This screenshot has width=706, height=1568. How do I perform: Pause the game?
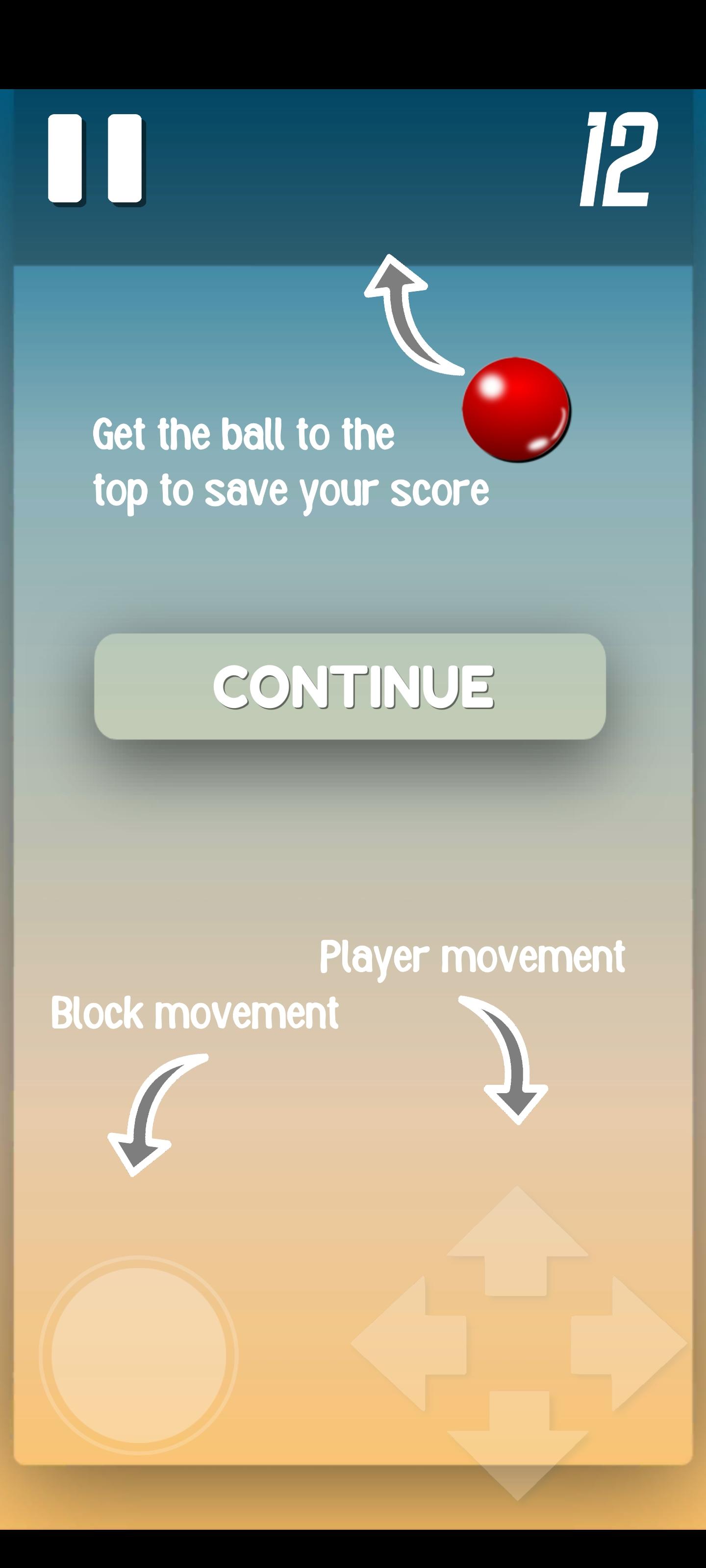[96, 159]
